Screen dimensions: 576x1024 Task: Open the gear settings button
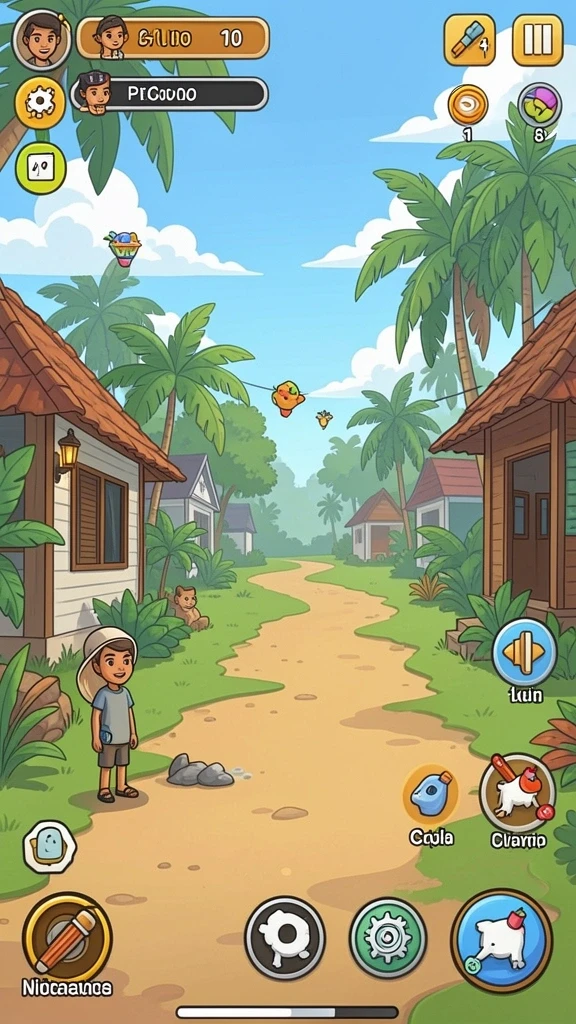40,103
